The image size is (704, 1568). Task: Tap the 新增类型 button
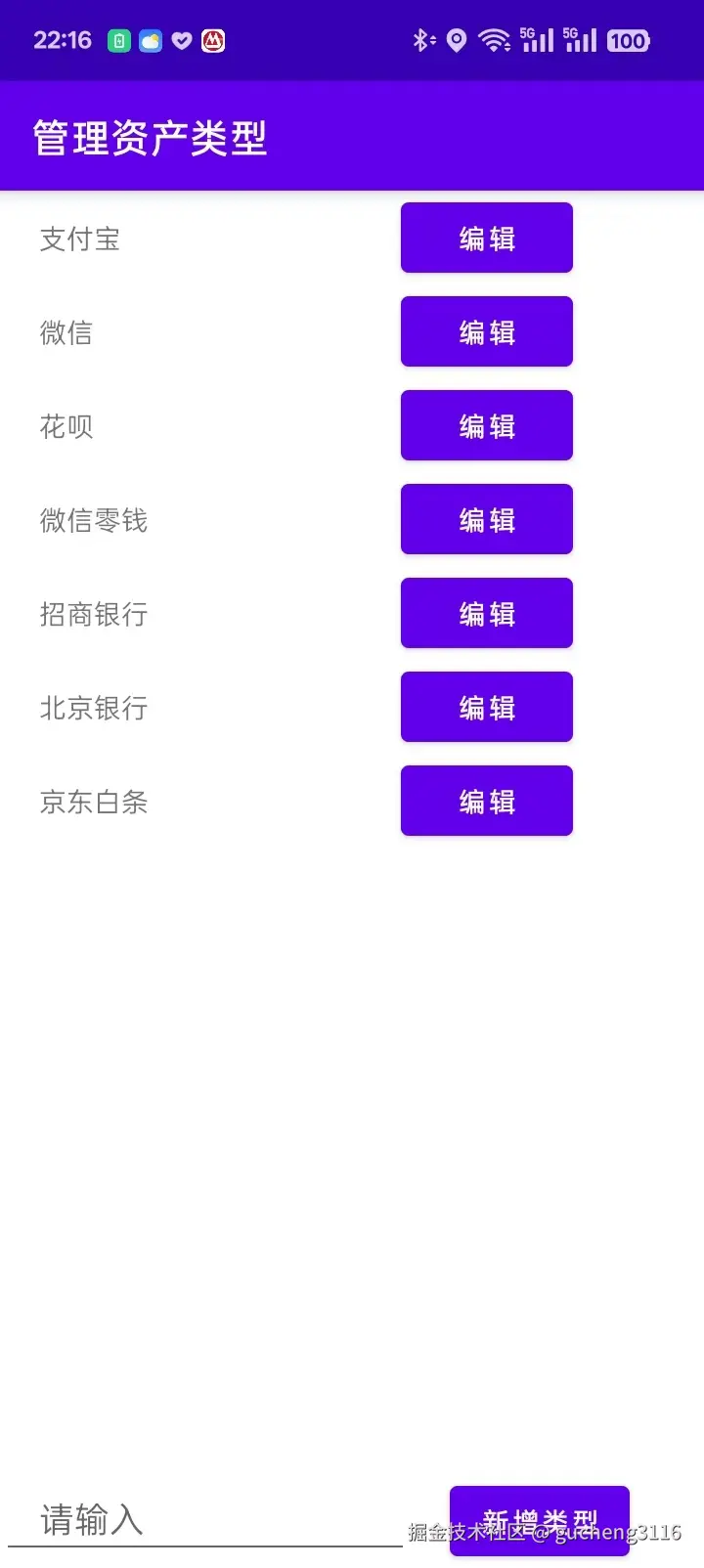point(539,1520)
